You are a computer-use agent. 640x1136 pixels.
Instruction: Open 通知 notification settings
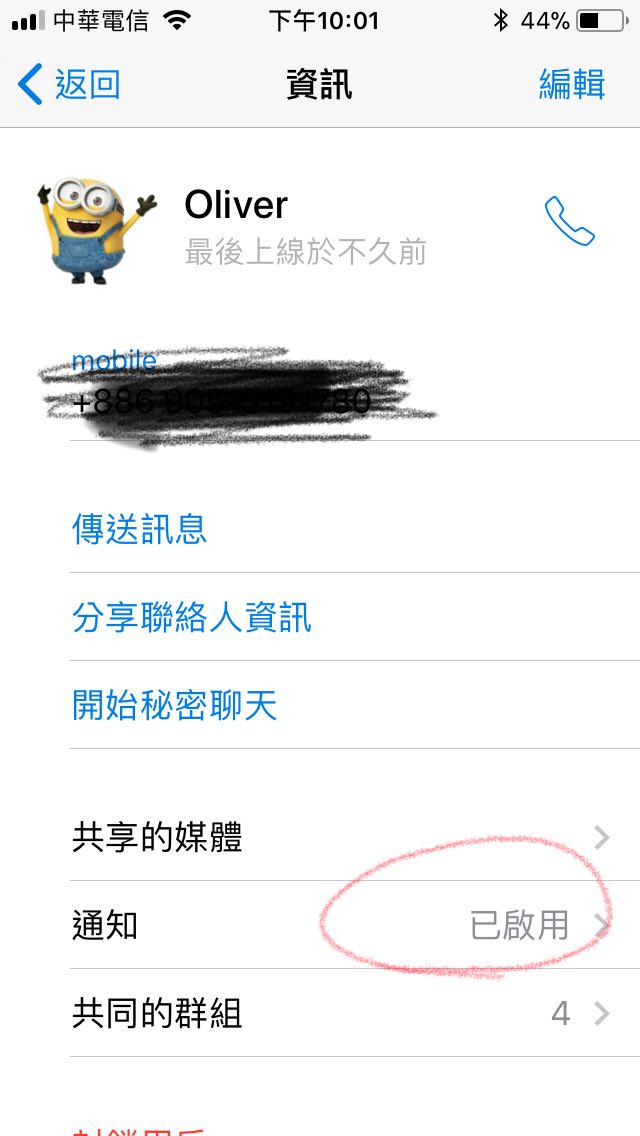(340, 925)
